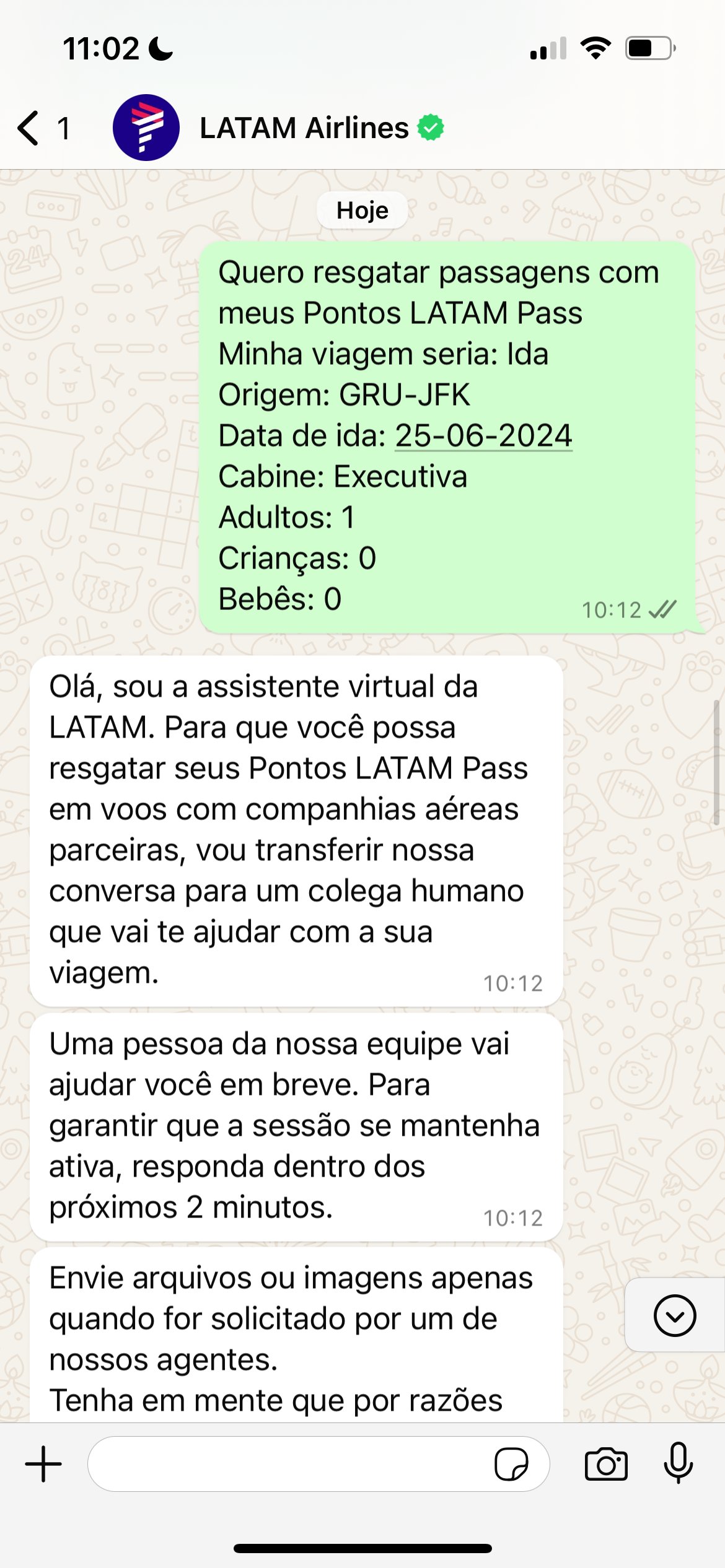
Task: Open the sticker picker
Action: click(x=511, y=1464)
